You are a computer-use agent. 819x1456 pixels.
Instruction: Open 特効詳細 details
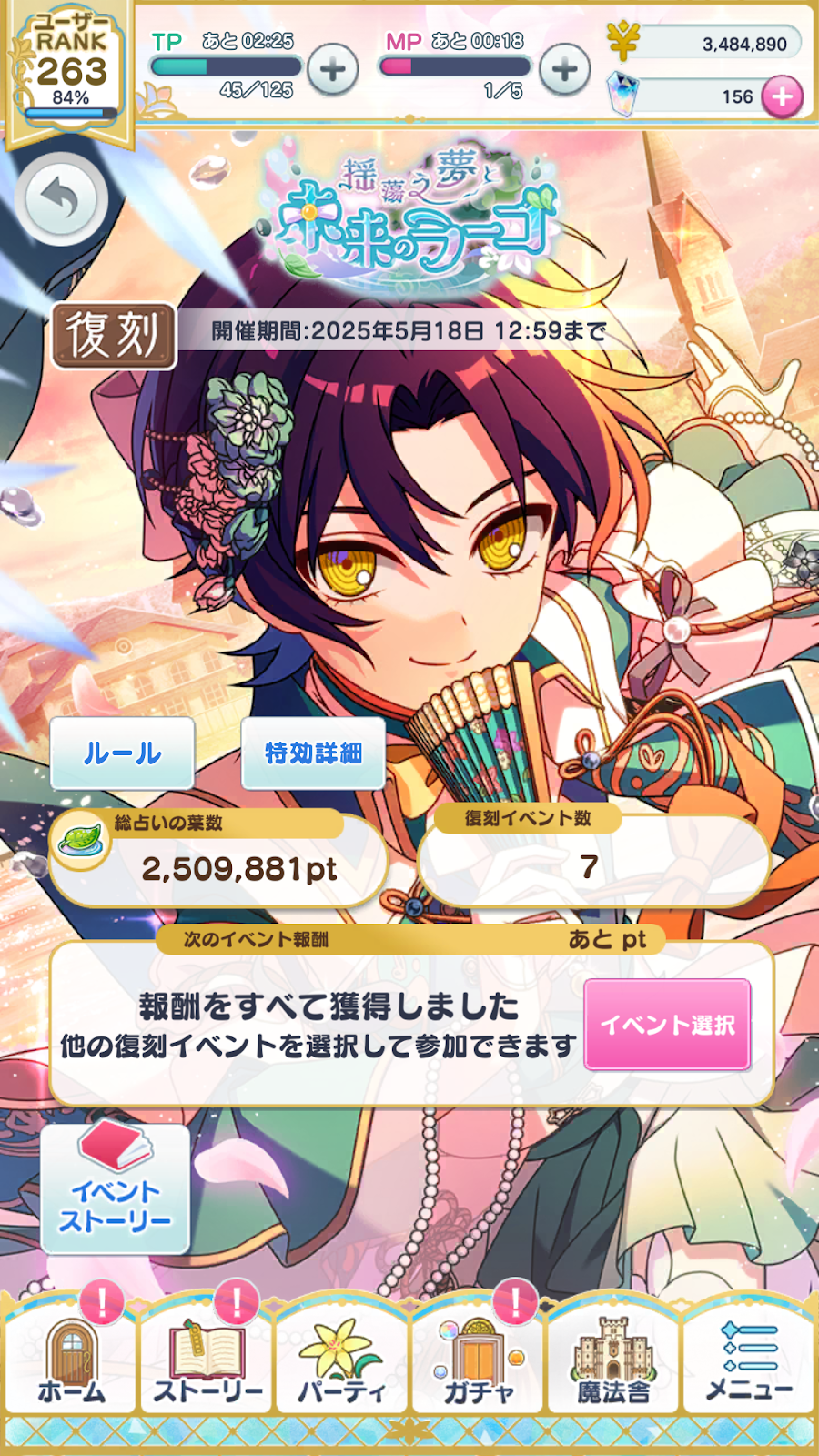click(x=313, y=753)
